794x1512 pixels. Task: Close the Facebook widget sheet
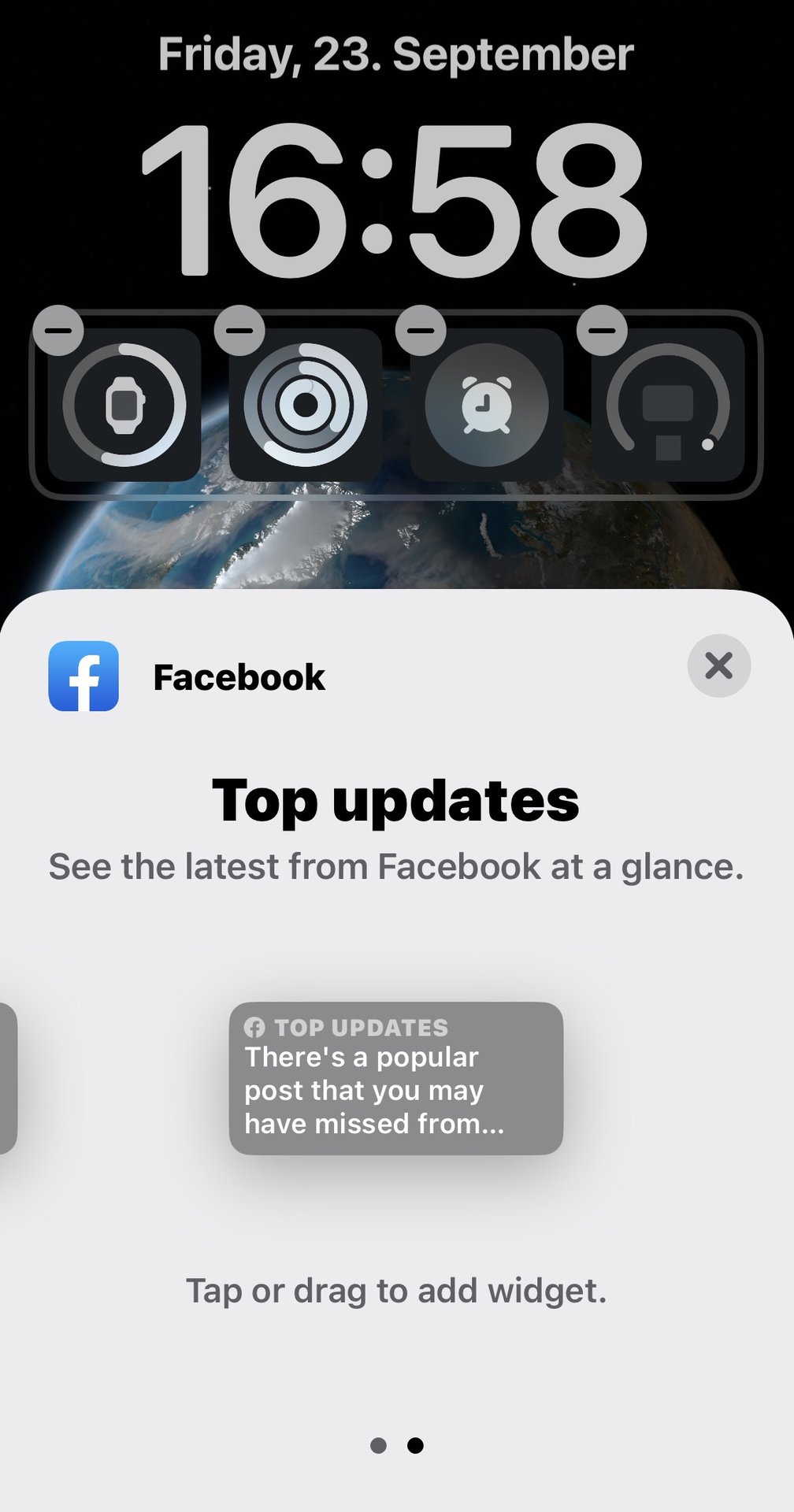[718, 665]
